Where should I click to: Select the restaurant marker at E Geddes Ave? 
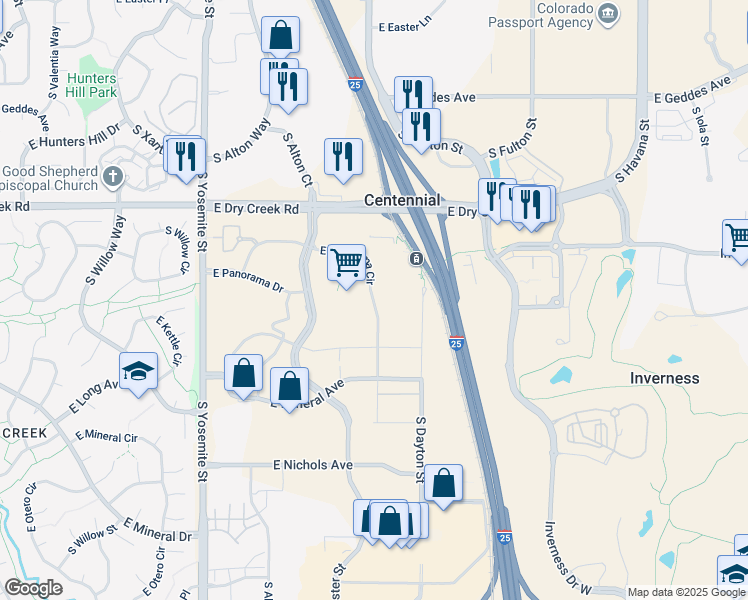coord(413,95)
